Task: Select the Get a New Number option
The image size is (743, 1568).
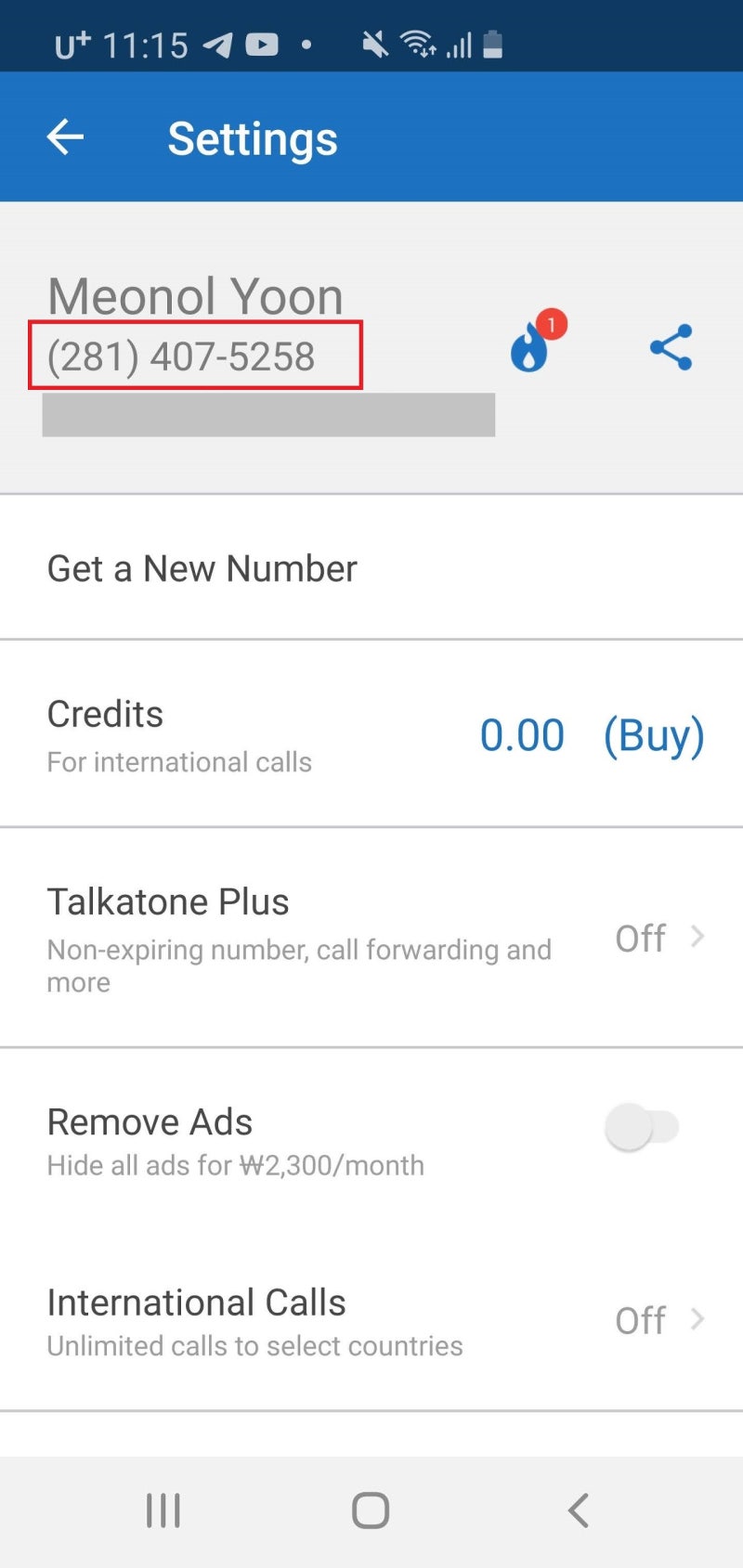Action: click(x=202, y=568)
